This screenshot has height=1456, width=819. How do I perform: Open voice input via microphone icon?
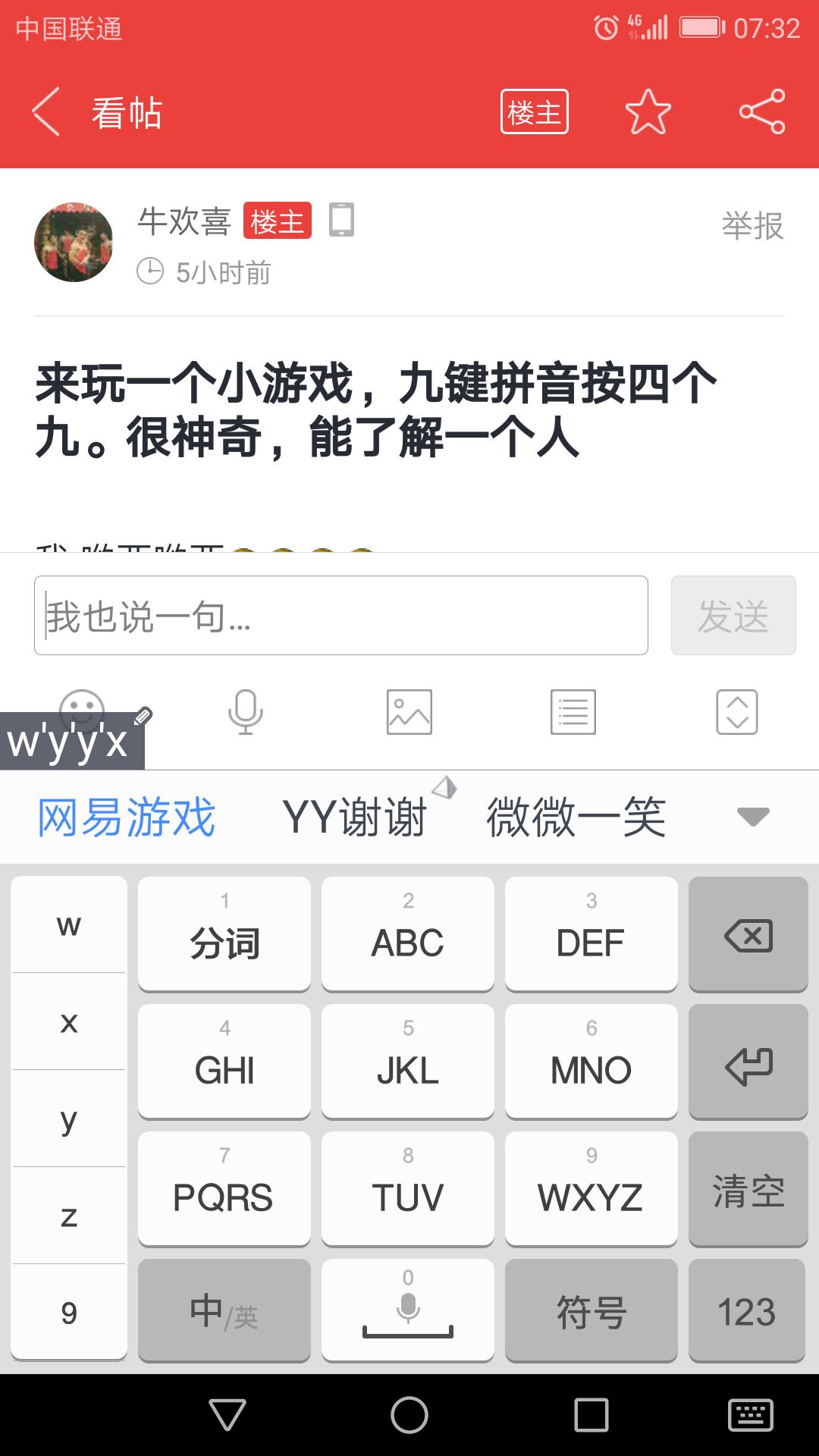pyautogui.click(x=245, y=712)
